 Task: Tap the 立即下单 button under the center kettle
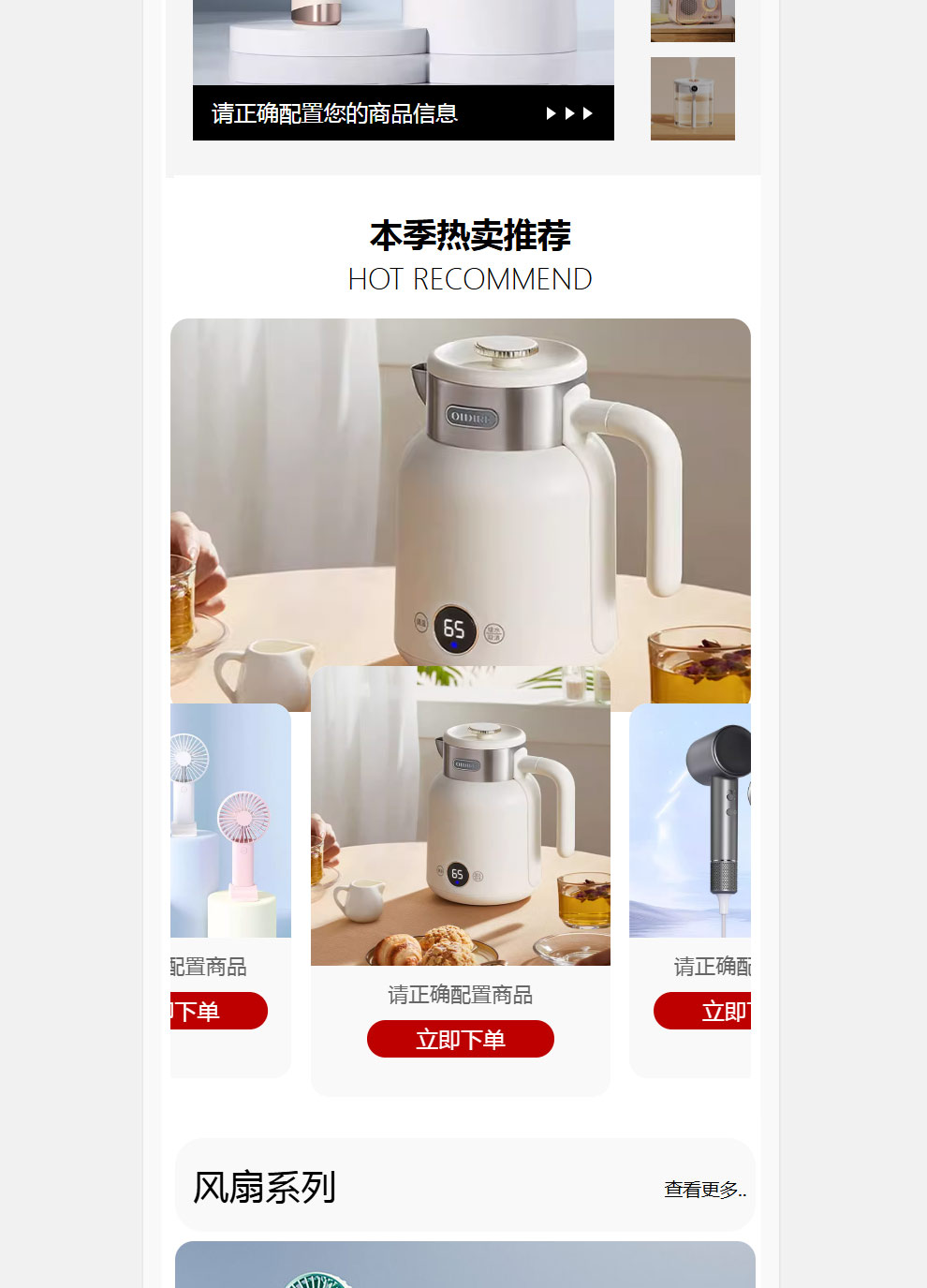pos(460,1039)
